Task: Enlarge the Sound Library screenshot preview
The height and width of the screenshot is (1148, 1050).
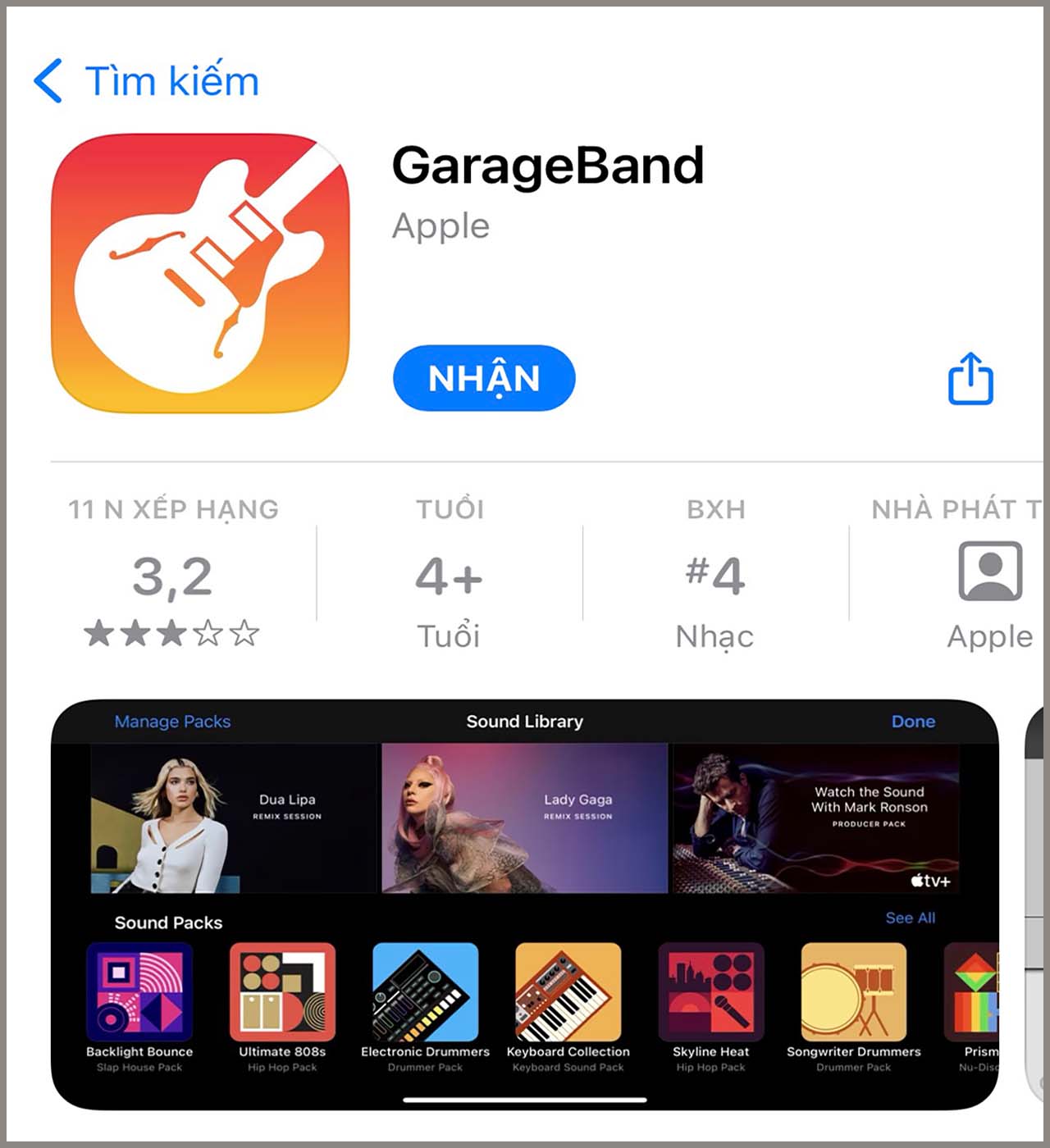Action: tap(525, 902)
